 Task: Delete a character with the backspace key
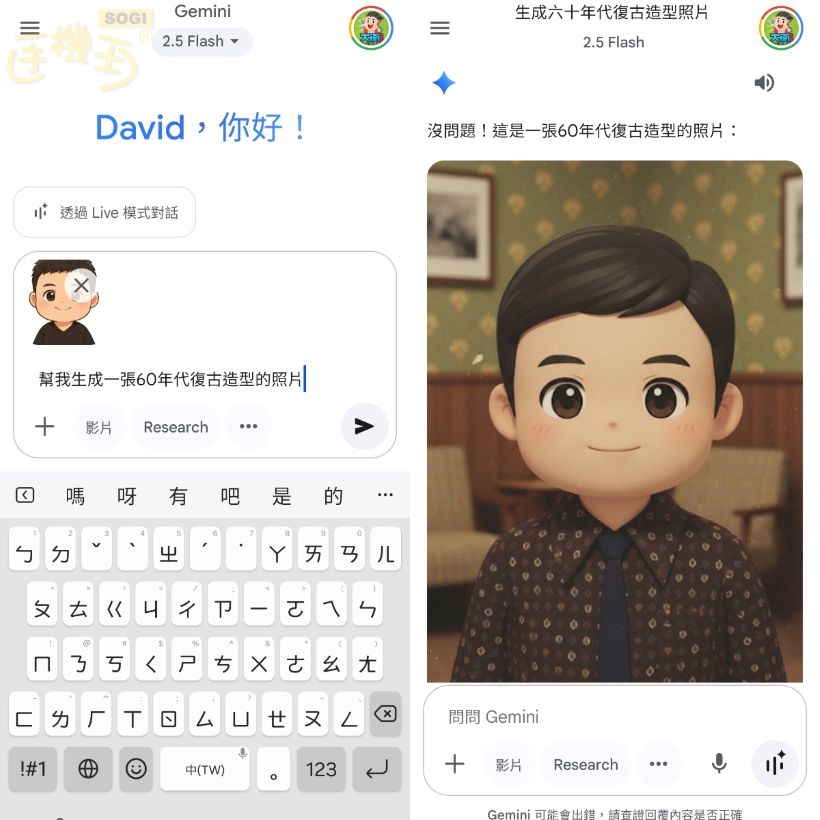coord(384,714)
